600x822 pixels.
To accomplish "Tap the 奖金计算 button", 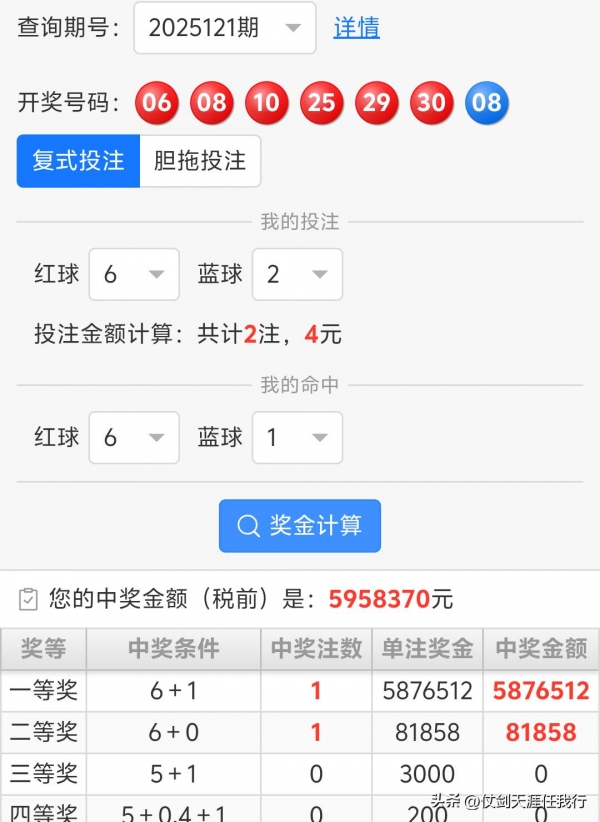I will pyautogui.click(x=300, y=526).
